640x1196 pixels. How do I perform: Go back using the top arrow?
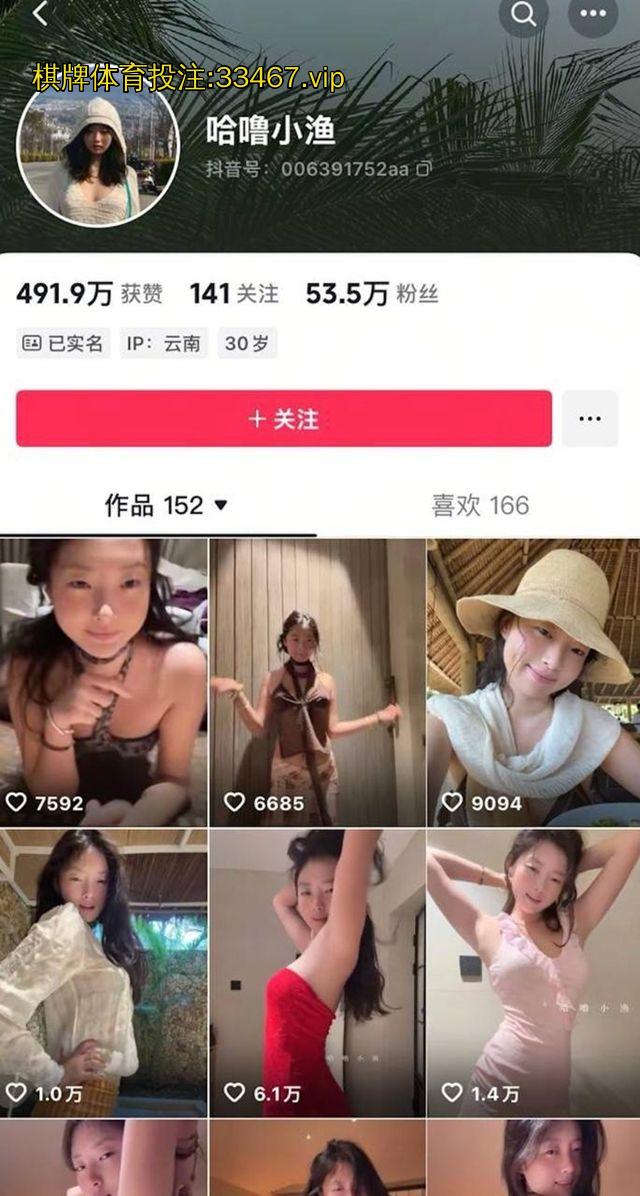[40, 13]
